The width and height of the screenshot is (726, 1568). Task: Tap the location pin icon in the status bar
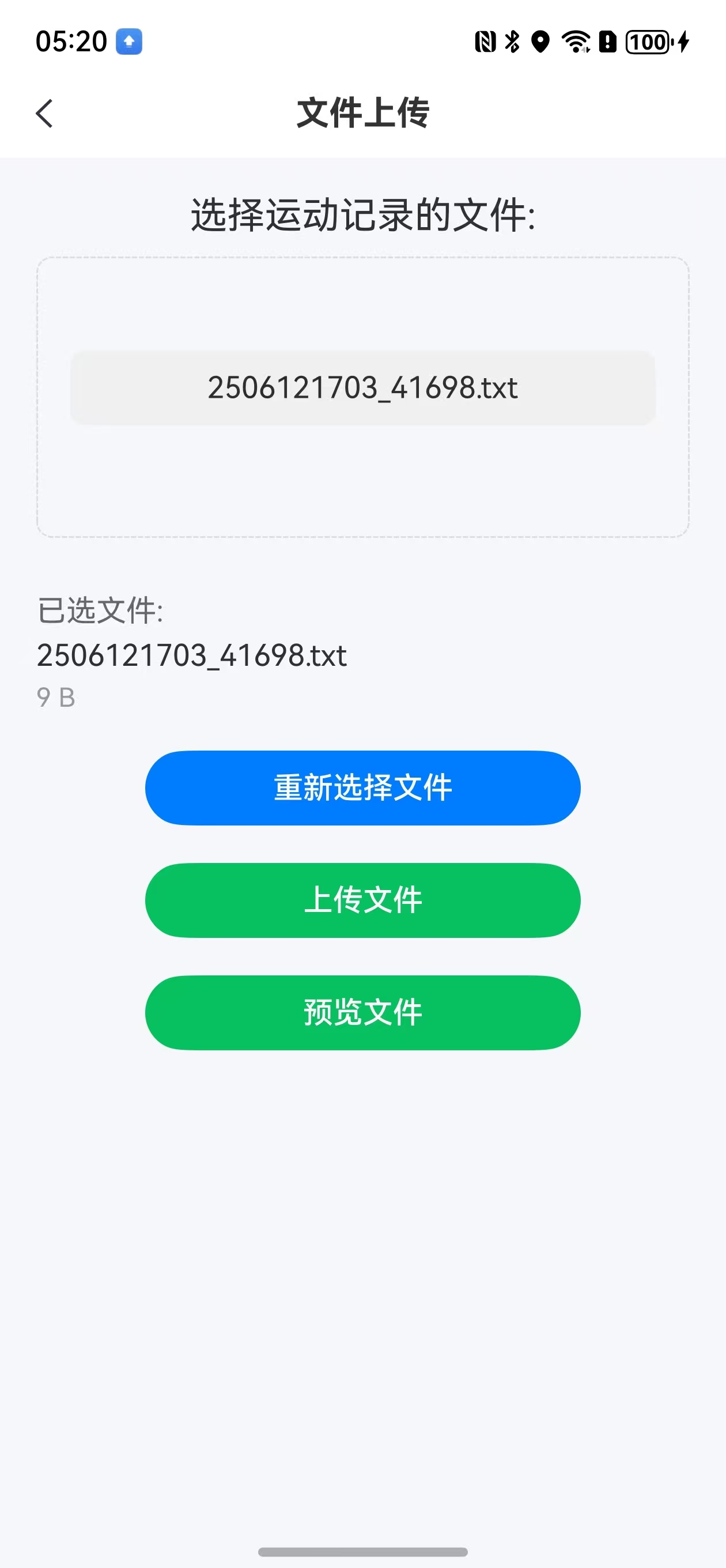pos(540,42)
